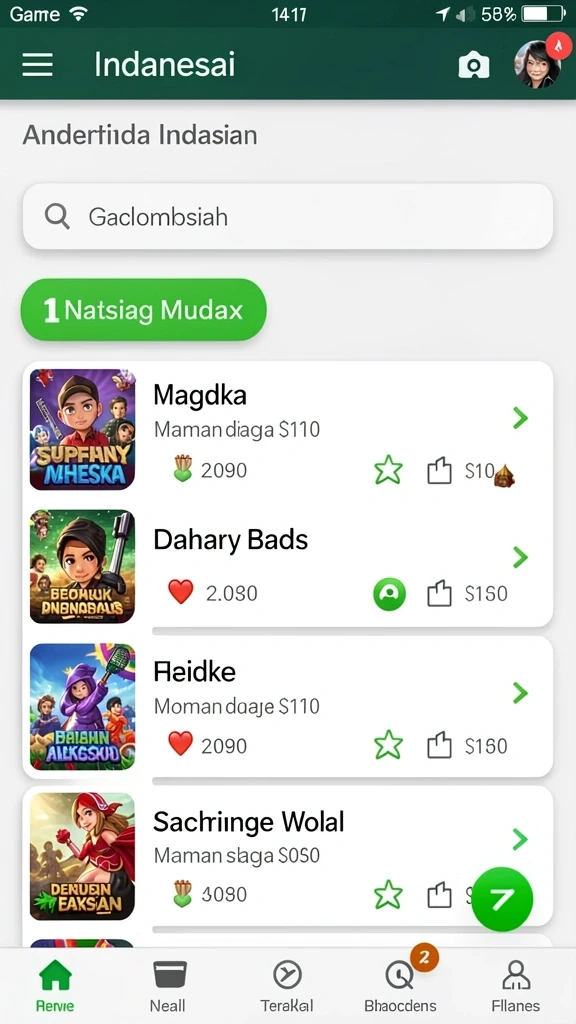Open the Magdka game card
The width and height of the screenshot is (576, 1024).
288,429
